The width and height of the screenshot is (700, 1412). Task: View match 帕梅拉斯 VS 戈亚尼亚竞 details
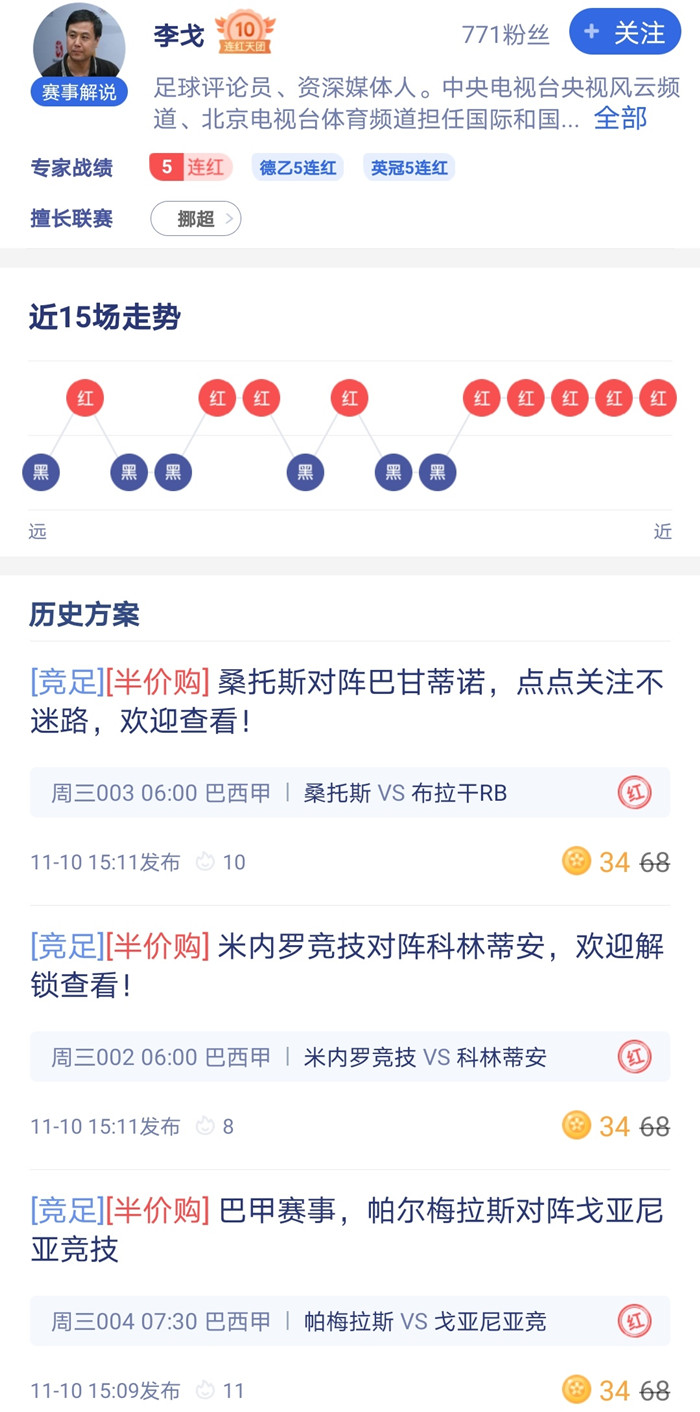click(x=349, y=1321)
